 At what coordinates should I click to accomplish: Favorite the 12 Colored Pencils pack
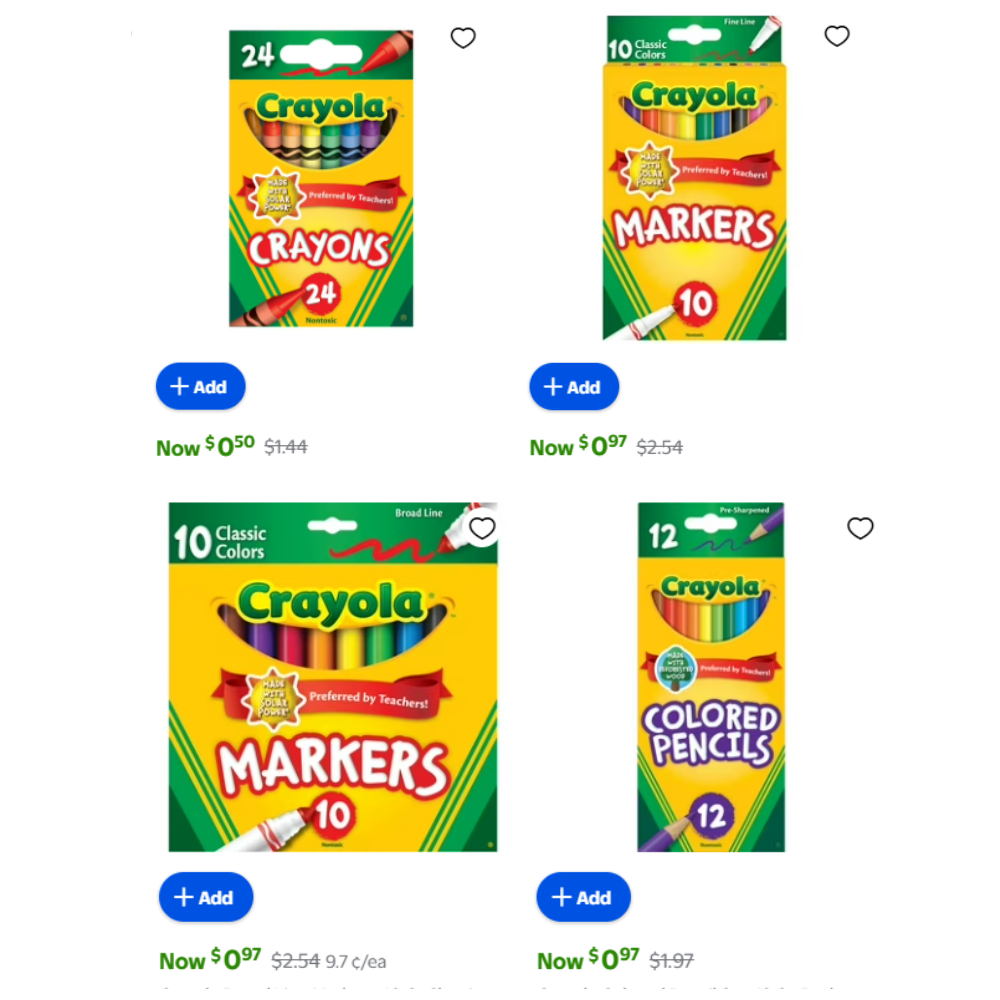pos(860,528)
